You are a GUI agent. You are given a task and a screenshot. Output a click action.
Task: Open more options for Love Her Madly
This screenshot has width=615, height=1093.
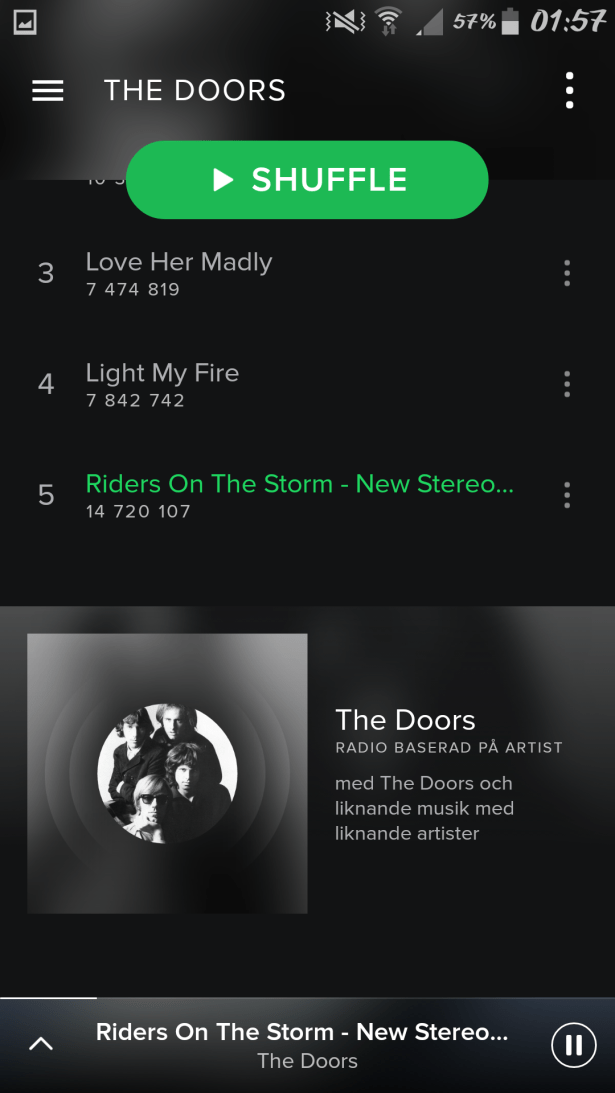[567, 273]
